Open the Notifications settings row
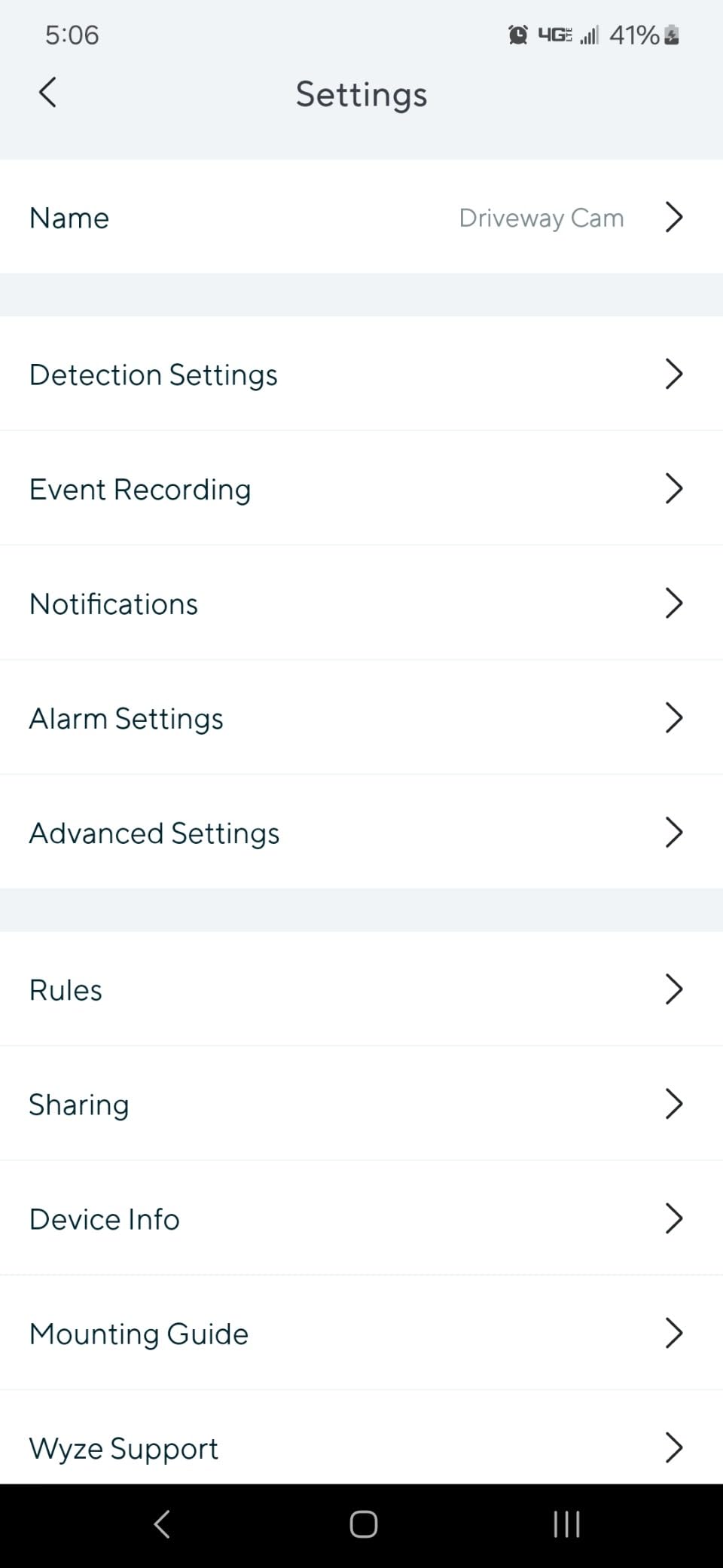Image resolution: width=723 pixels, height=1568 pixels. pos(361,604)
